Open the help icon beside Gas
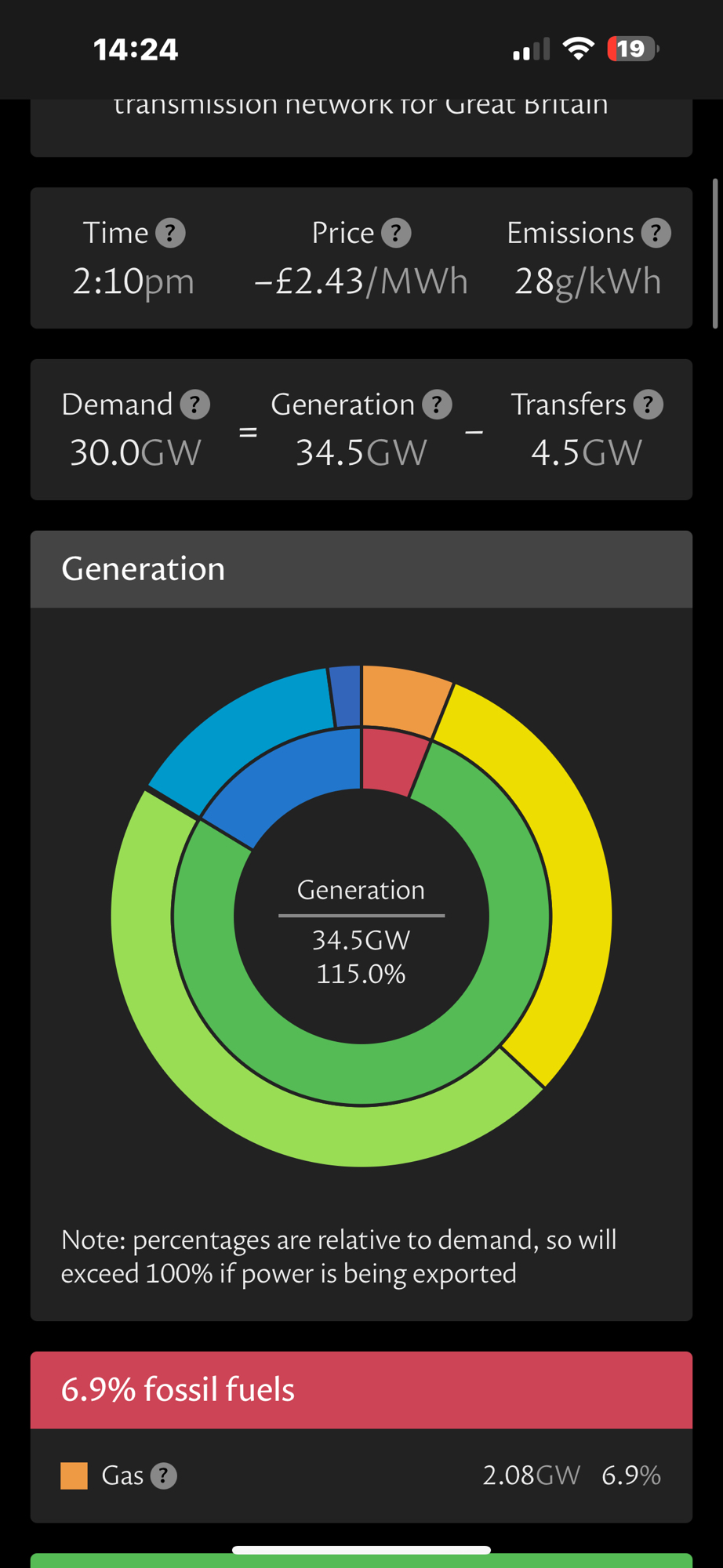Image resolution: width=723 pixels, height=1568 pixels. pos(163,1475)
